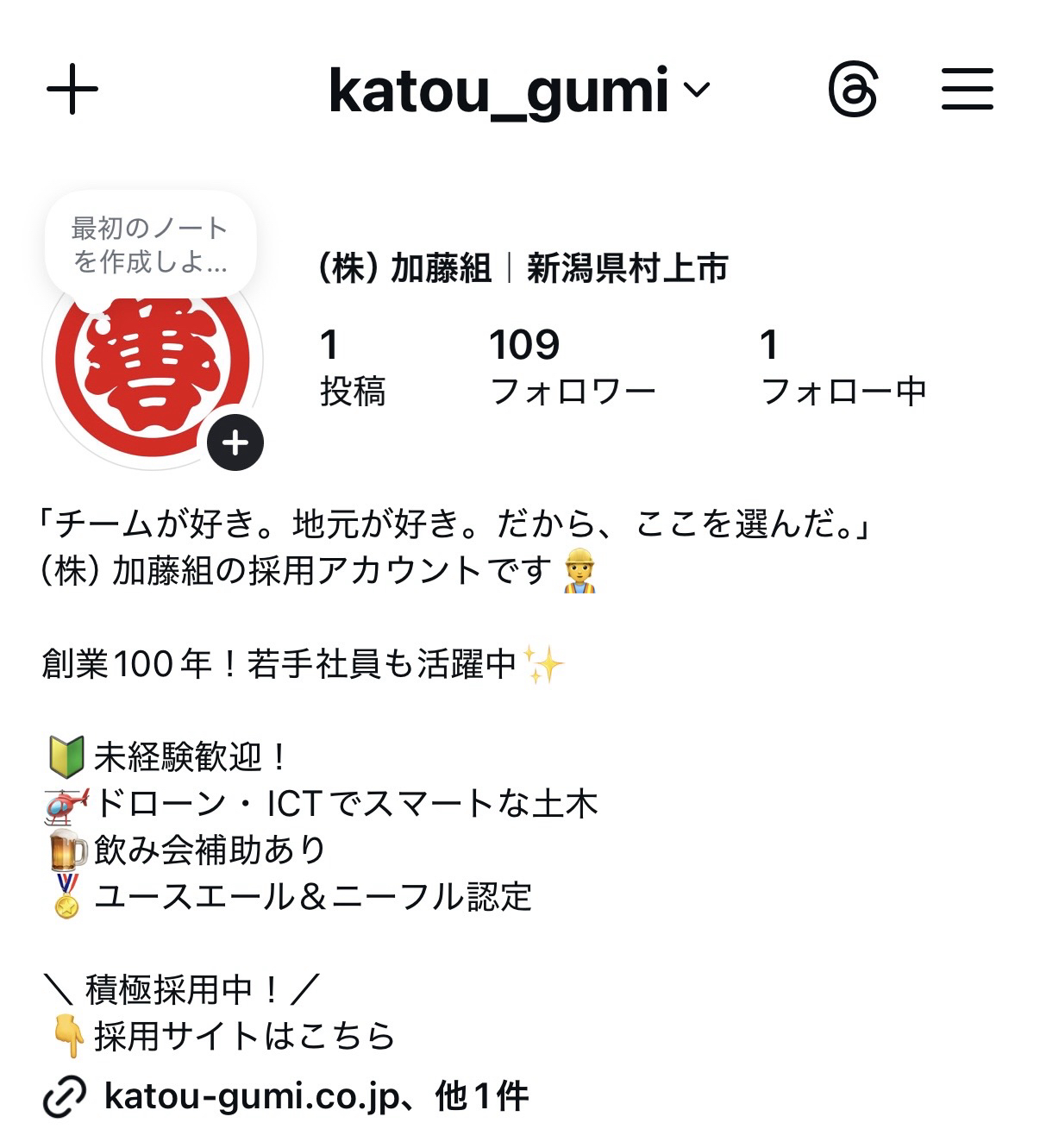The height and width of the screenshot is (1148, 1040).
Task: View the 1 post count
Action: point(352,367)
